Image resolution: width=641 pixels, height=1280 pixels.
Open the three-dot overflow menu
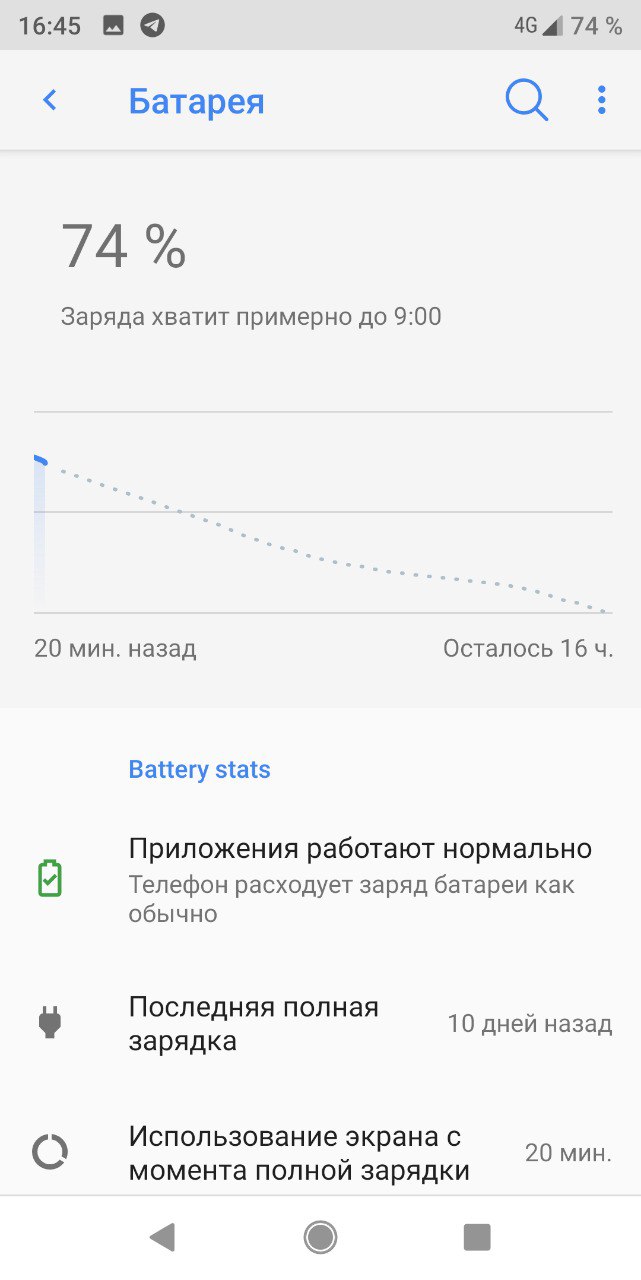pos(601,100)
